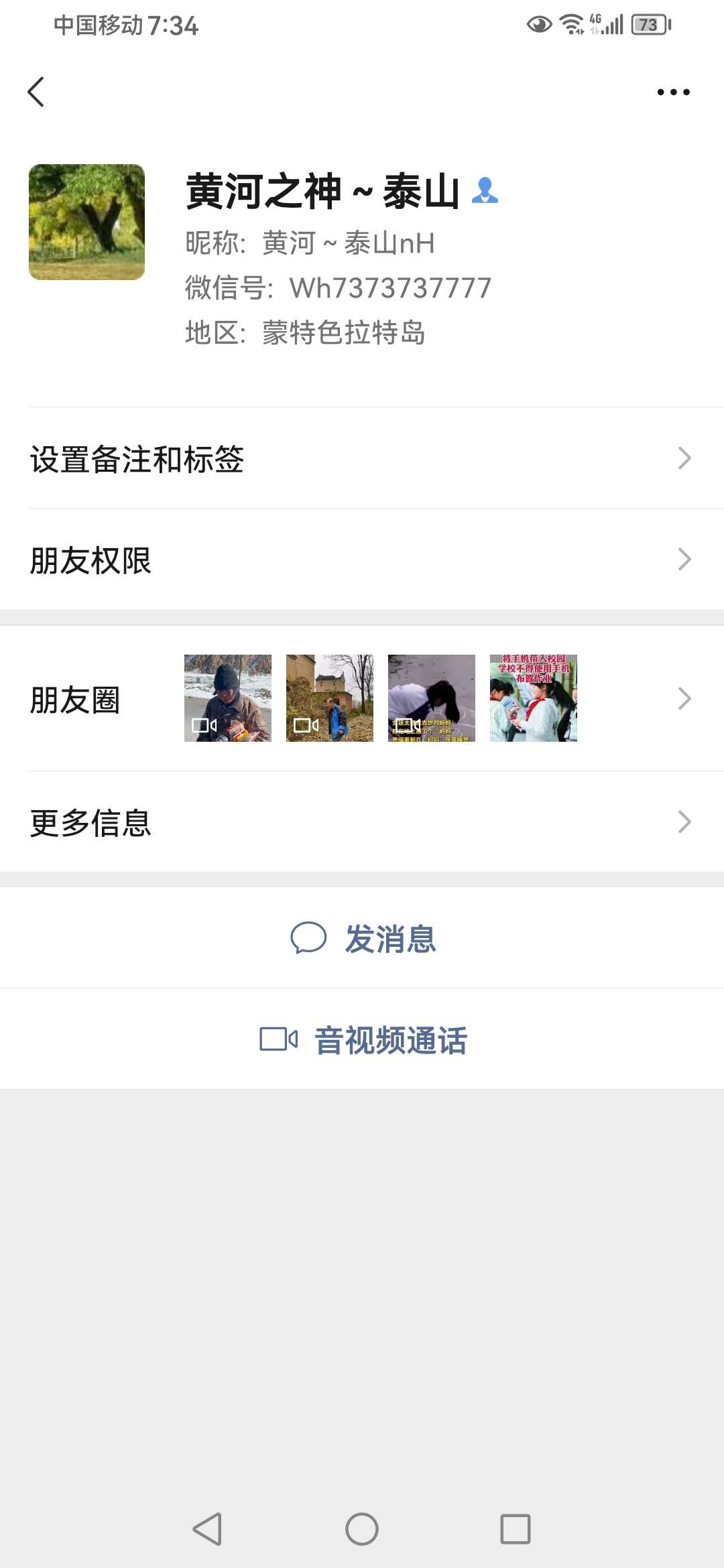This screenshot has width=724, height=1568.
Task: Open 更多信息 row
Action: pyautogui.click(x=362, y=822)
